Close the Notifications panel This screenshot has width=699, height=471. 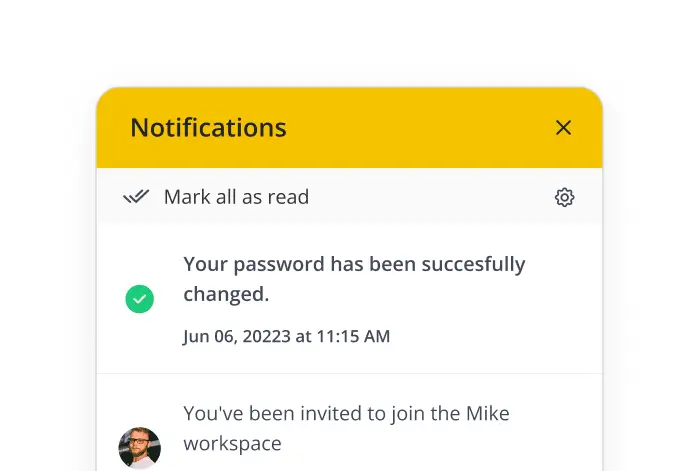pyautogui.click(x=563, y=128)
